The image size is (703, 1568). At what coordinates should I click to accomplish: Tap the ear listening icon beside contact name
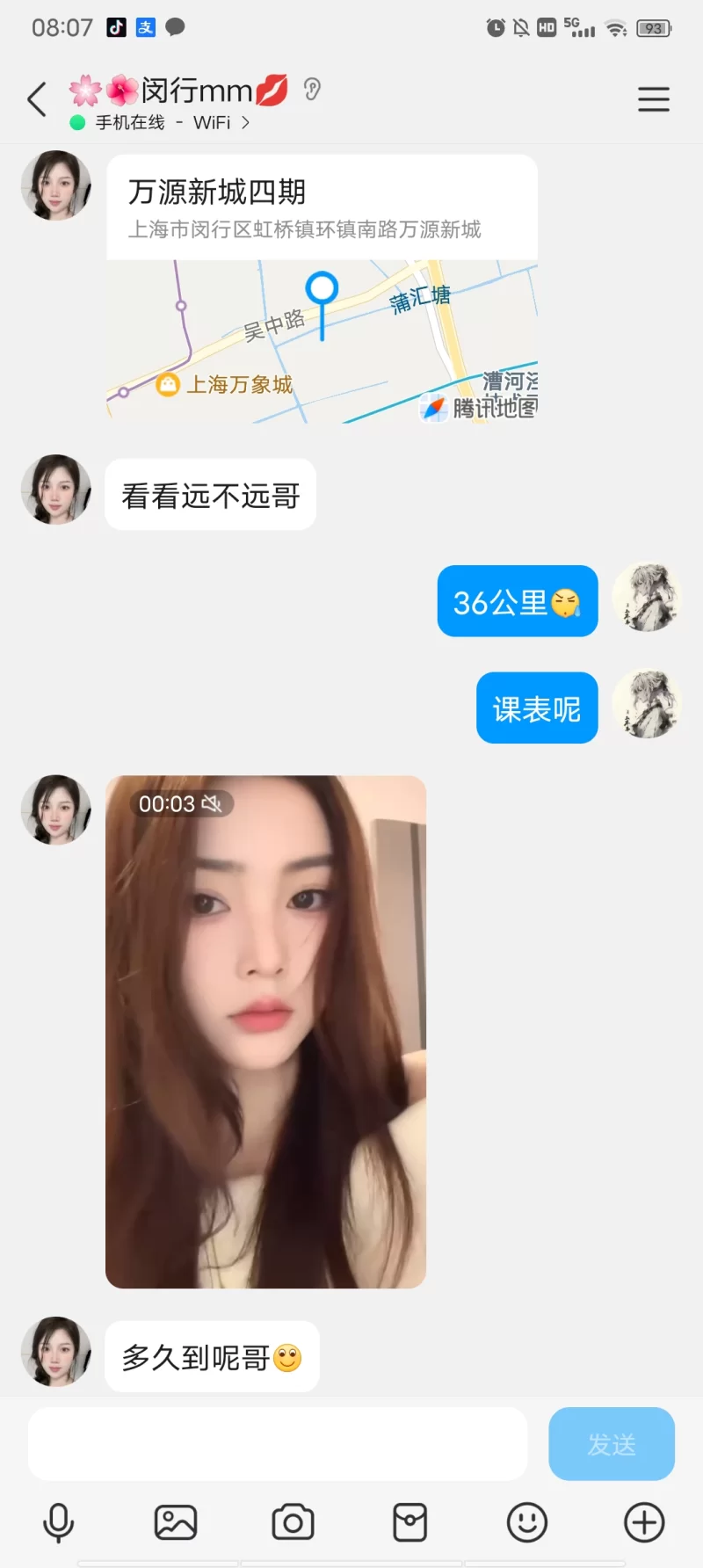coord(311,90)
